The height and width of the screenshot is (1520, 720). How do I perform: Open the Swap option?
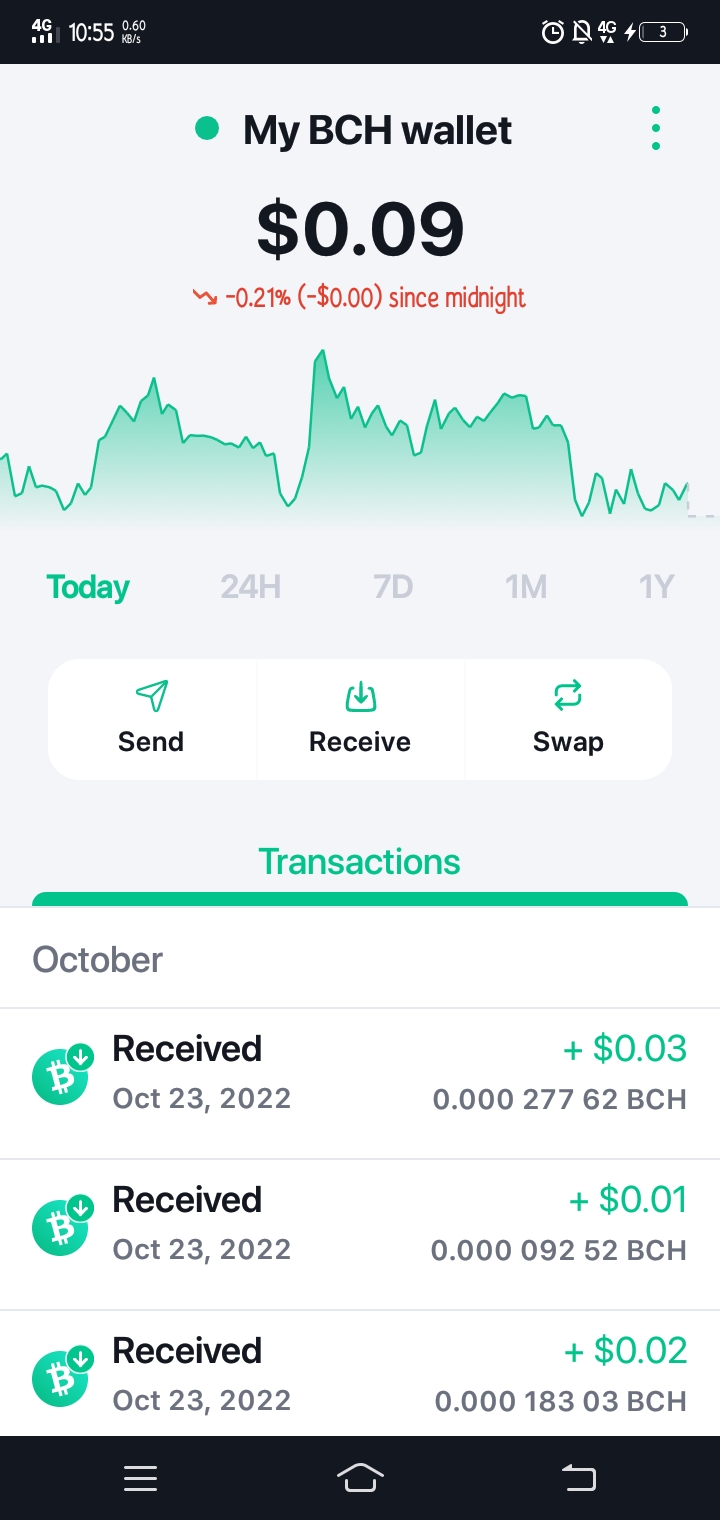pyautogui.click(x=568, y=719)
